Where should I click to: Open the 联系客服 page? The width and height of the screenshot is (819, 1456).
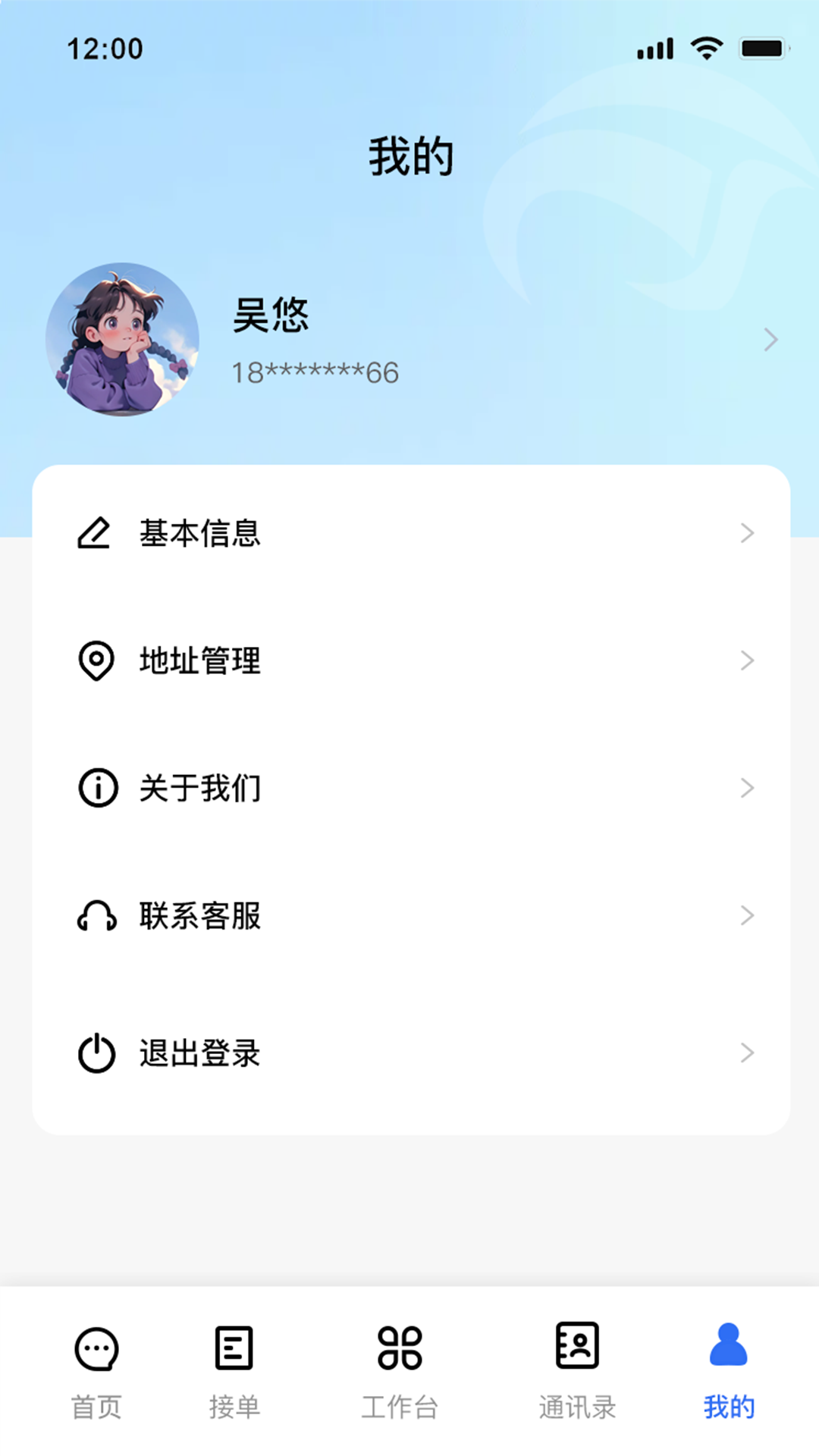[200, 916]
